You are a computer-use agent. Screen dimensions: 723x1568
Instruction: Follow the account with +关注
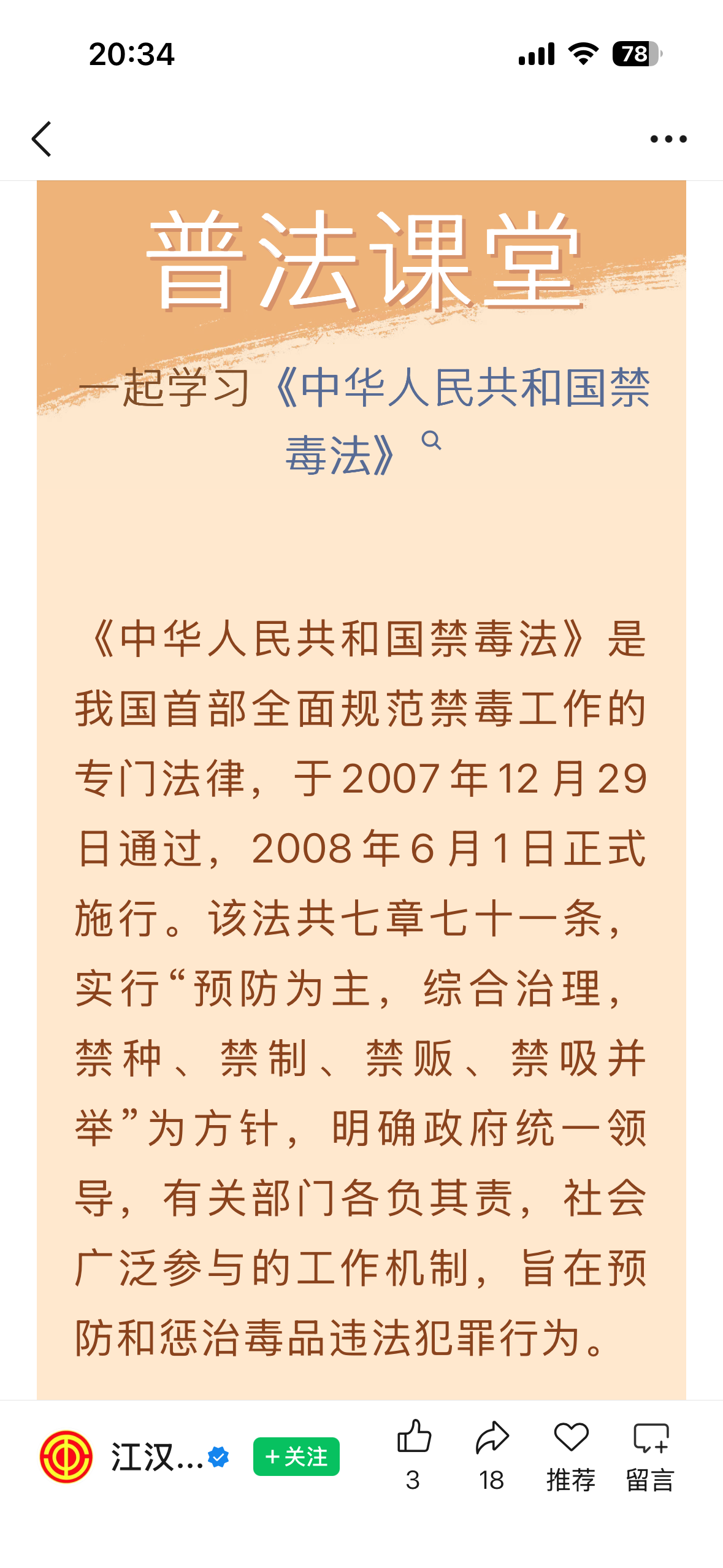coord(296,1456)
